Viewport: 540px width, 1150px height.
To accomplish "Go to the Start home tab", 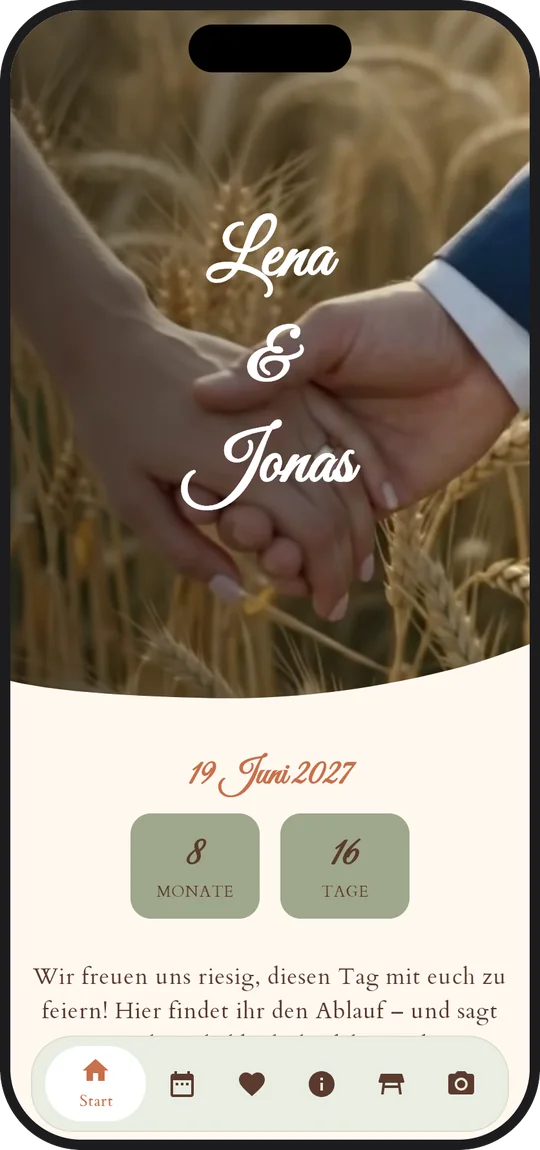I will [95, 1083].
